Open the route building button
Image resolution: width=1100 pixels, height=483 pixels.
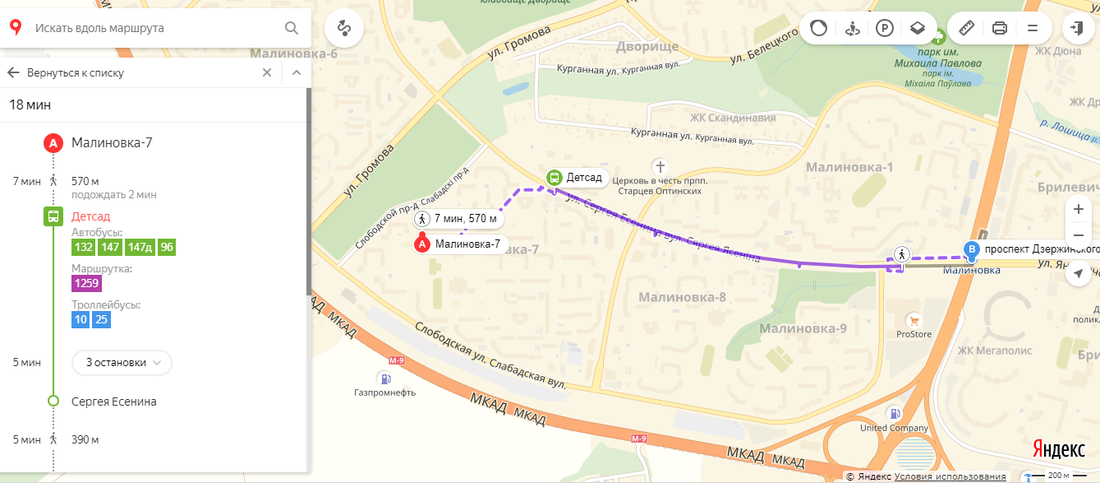coord(345,28)
